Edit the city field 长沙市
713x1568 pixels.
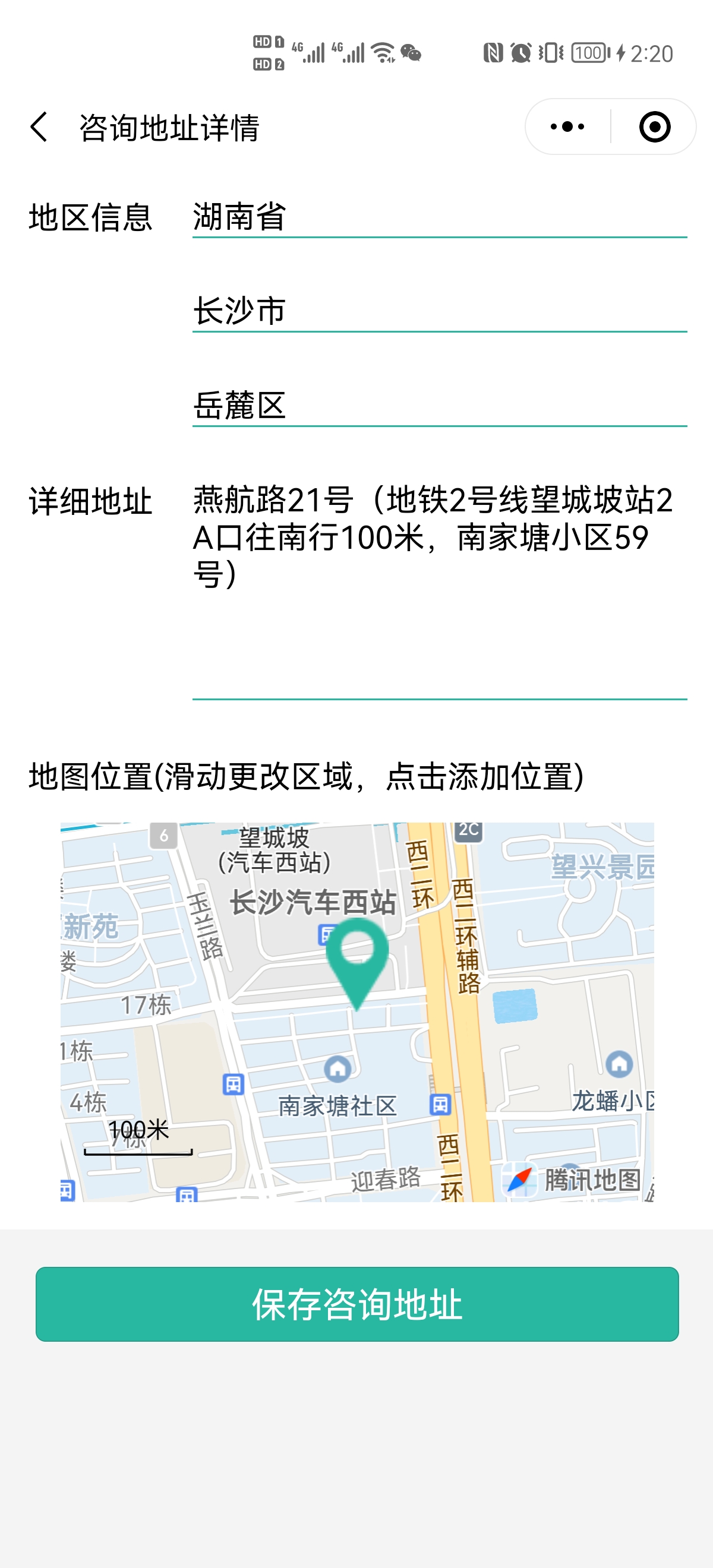pyautogui.click(x=438, y=311)
